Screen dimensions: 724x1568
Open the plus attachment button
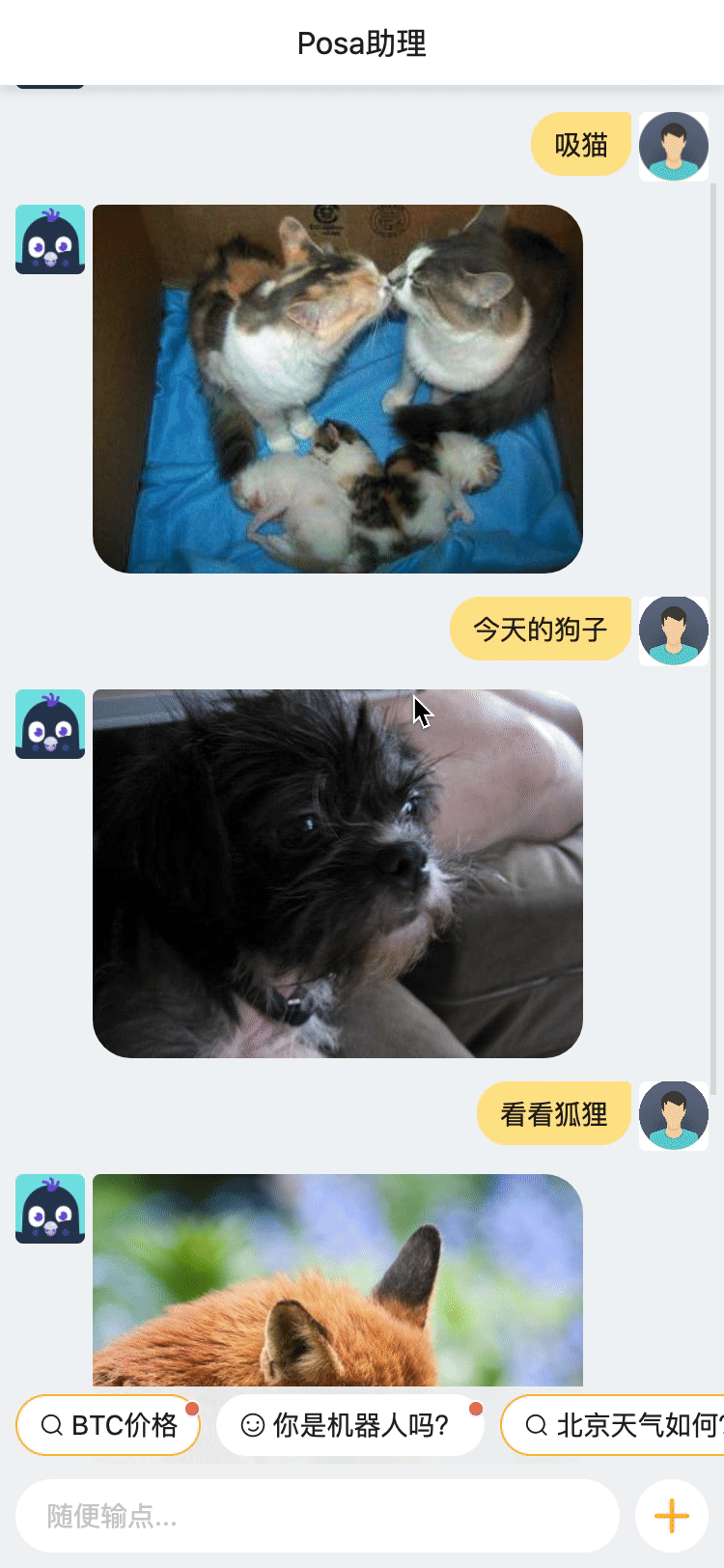(672, 1516)
